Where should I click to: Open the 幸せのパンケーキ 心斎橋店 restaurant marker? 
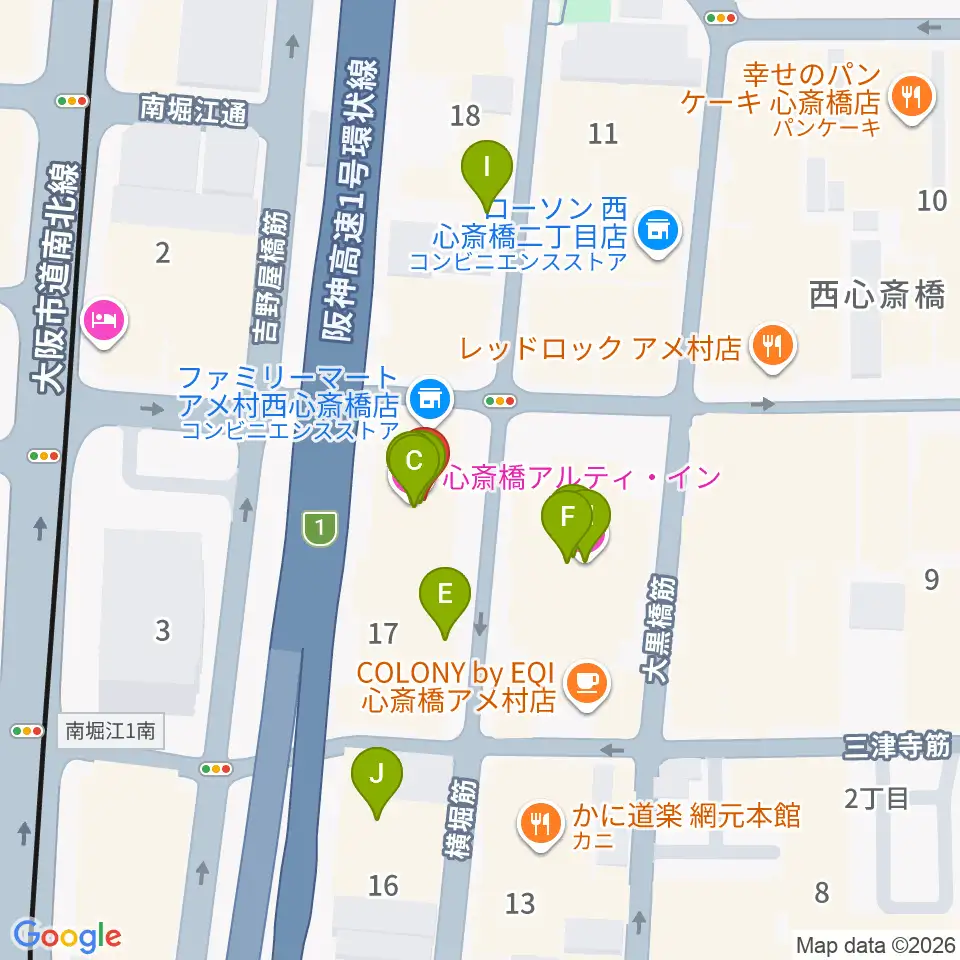click(912, 99)
